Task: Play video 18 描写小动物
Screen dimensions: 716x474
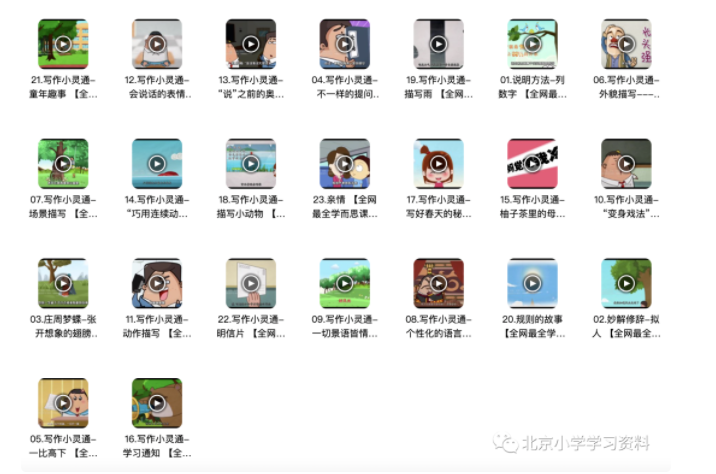Action: point(251,163)
